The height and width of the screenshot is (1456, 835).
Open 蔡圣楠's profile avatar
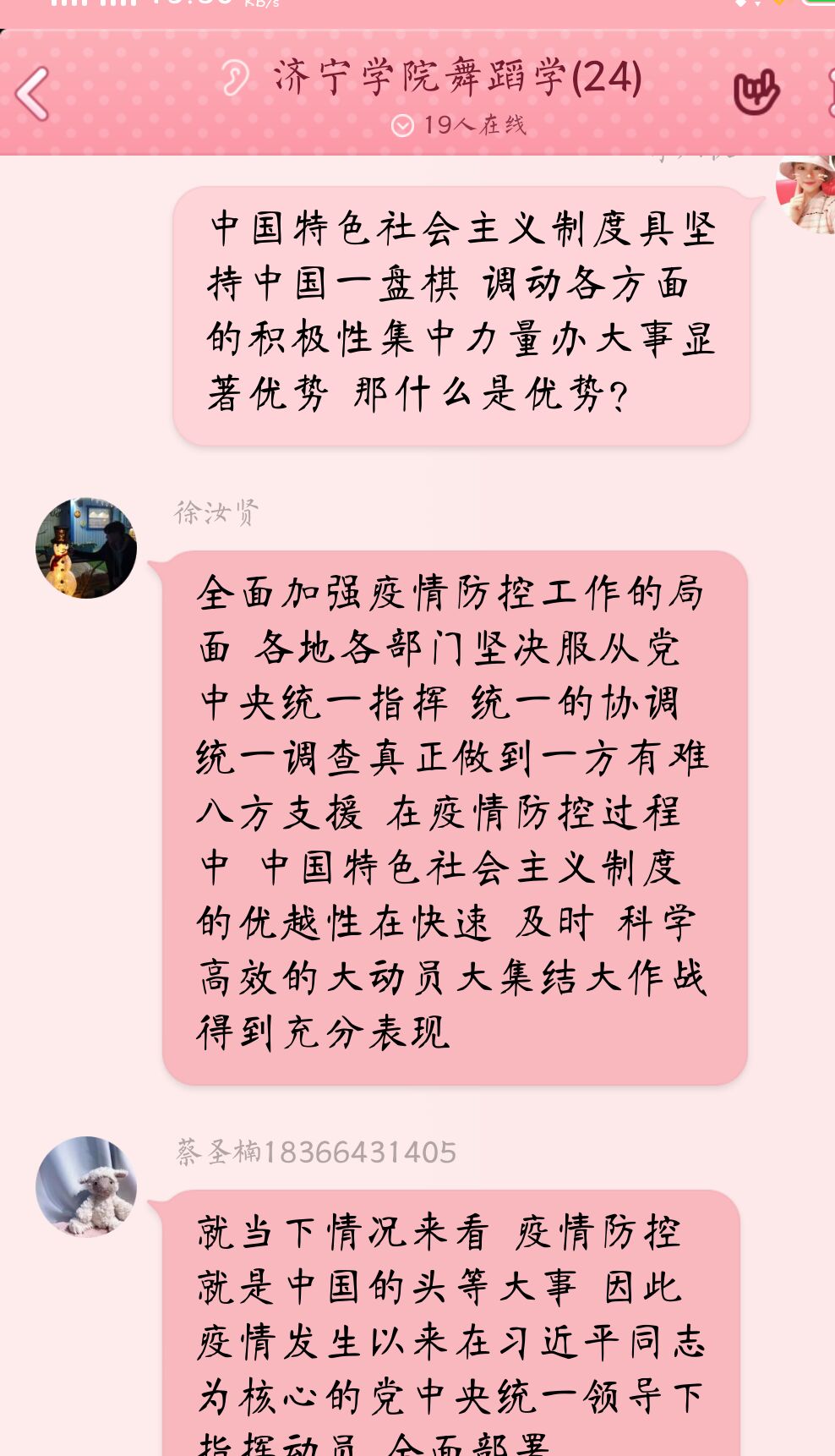86,1186
